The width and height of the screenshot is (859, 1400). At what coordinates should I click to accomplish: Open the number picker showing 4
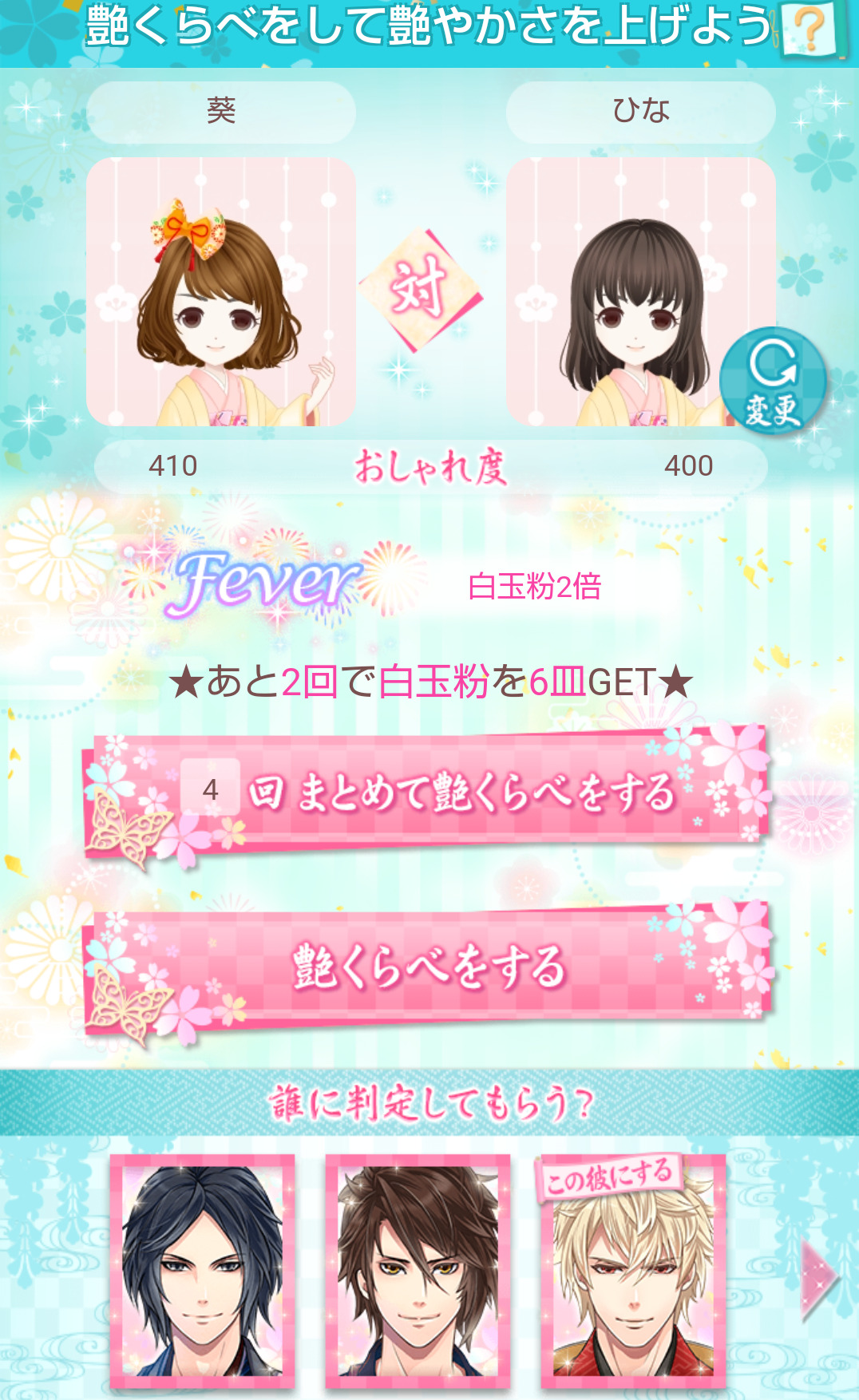point(210,789)
